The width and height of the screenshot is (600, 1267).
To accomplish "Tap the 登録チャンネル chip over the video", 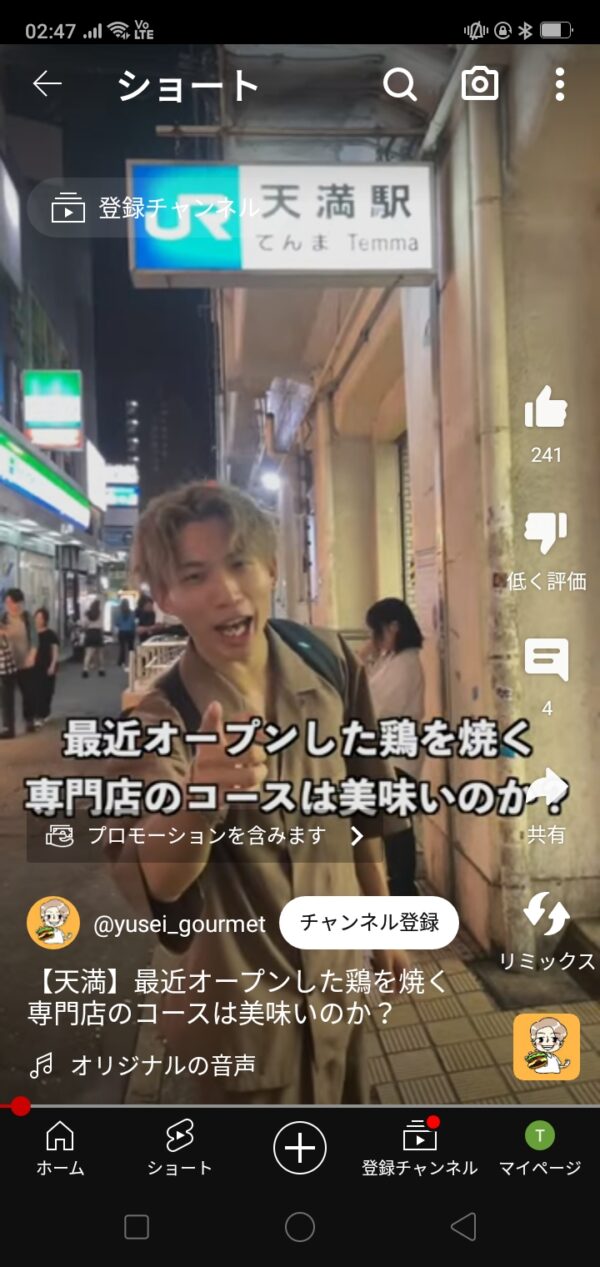I will point(146,208).
